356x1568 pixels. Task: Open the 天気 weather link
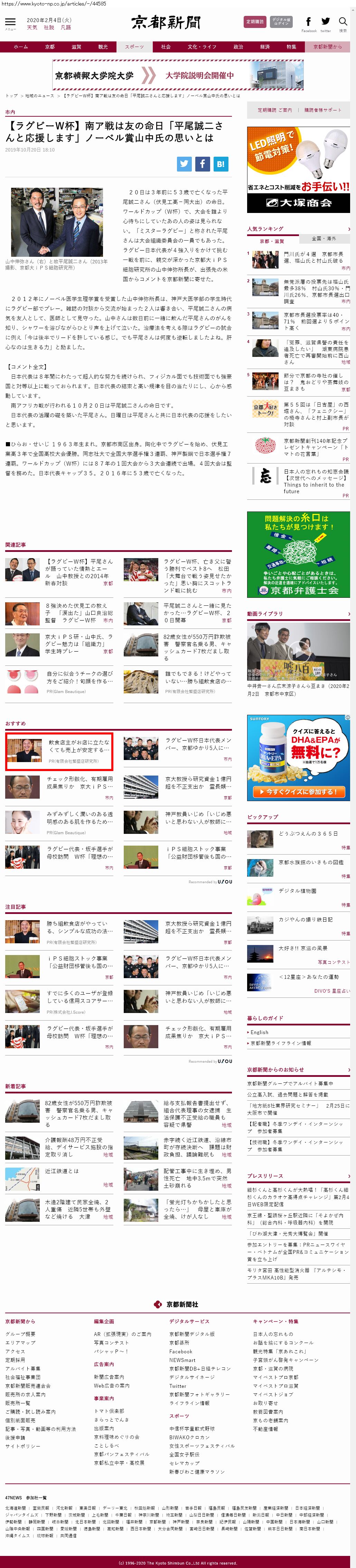[x=32, y=27]
